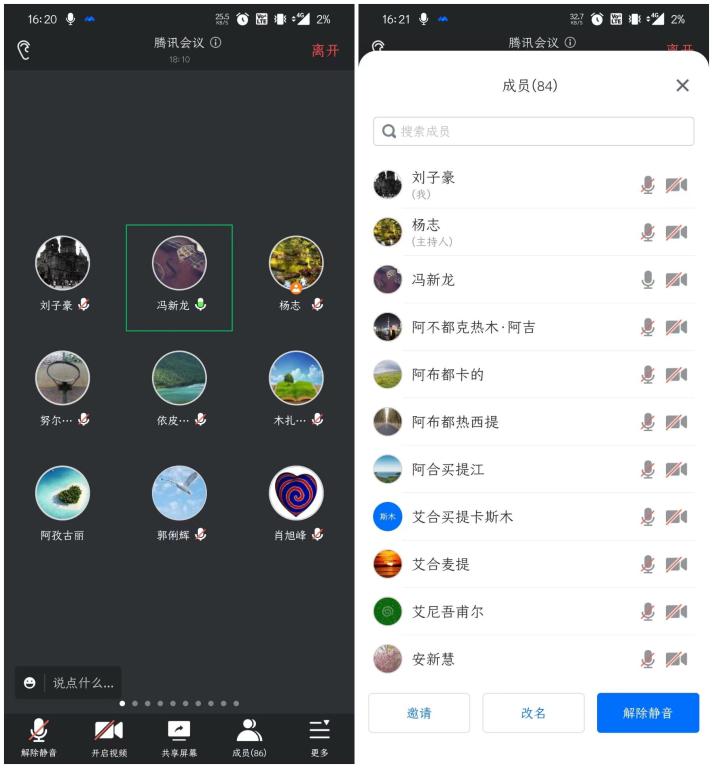Select participant tile 肖旭峰
This screenshot has height=768, width=713.
point(296,505)
